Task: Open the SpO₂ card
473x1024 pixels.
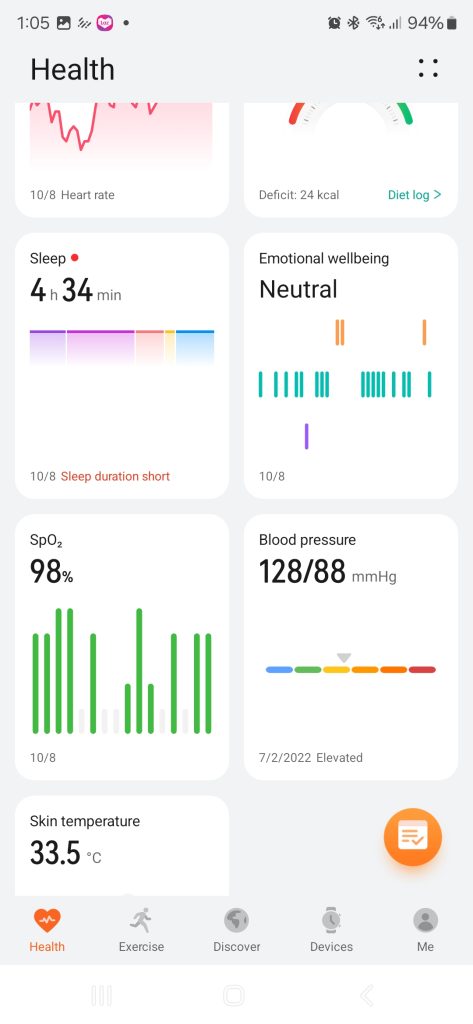Action: pyautogui.click(x=122, y=647)
